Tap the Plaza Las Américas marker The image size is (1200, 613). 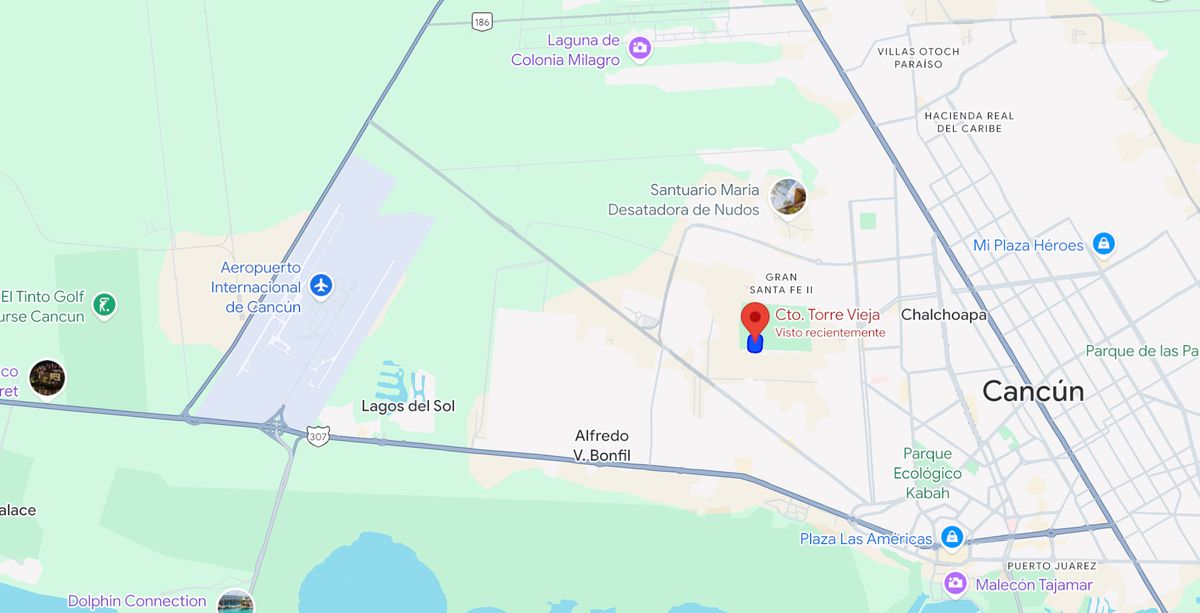pos(951,538)
